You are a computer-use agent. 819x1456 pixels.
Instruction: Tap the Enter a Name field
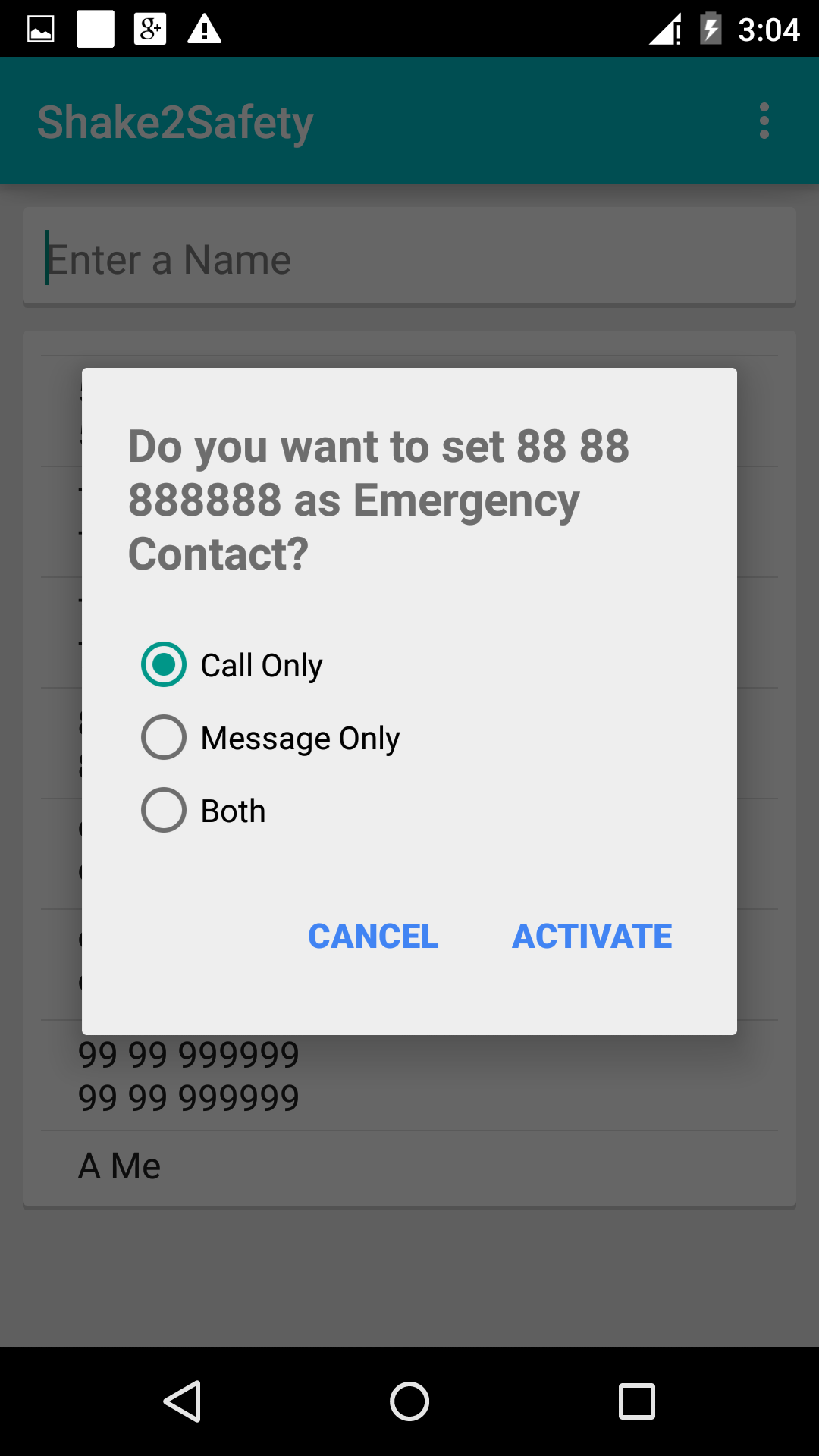pos(409,258)
